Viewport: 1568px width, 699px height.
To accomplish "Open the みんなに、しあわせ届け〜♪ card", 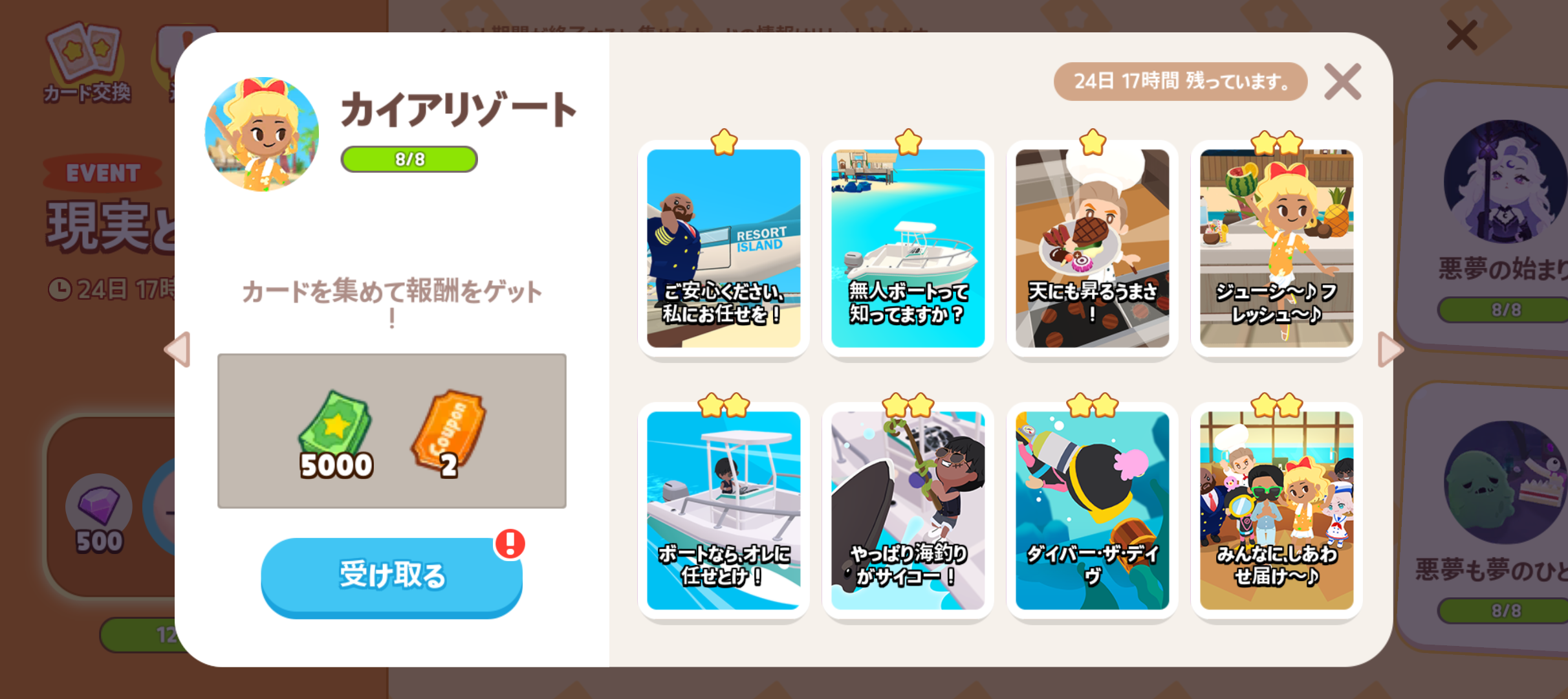I will tap(1276, 510).
